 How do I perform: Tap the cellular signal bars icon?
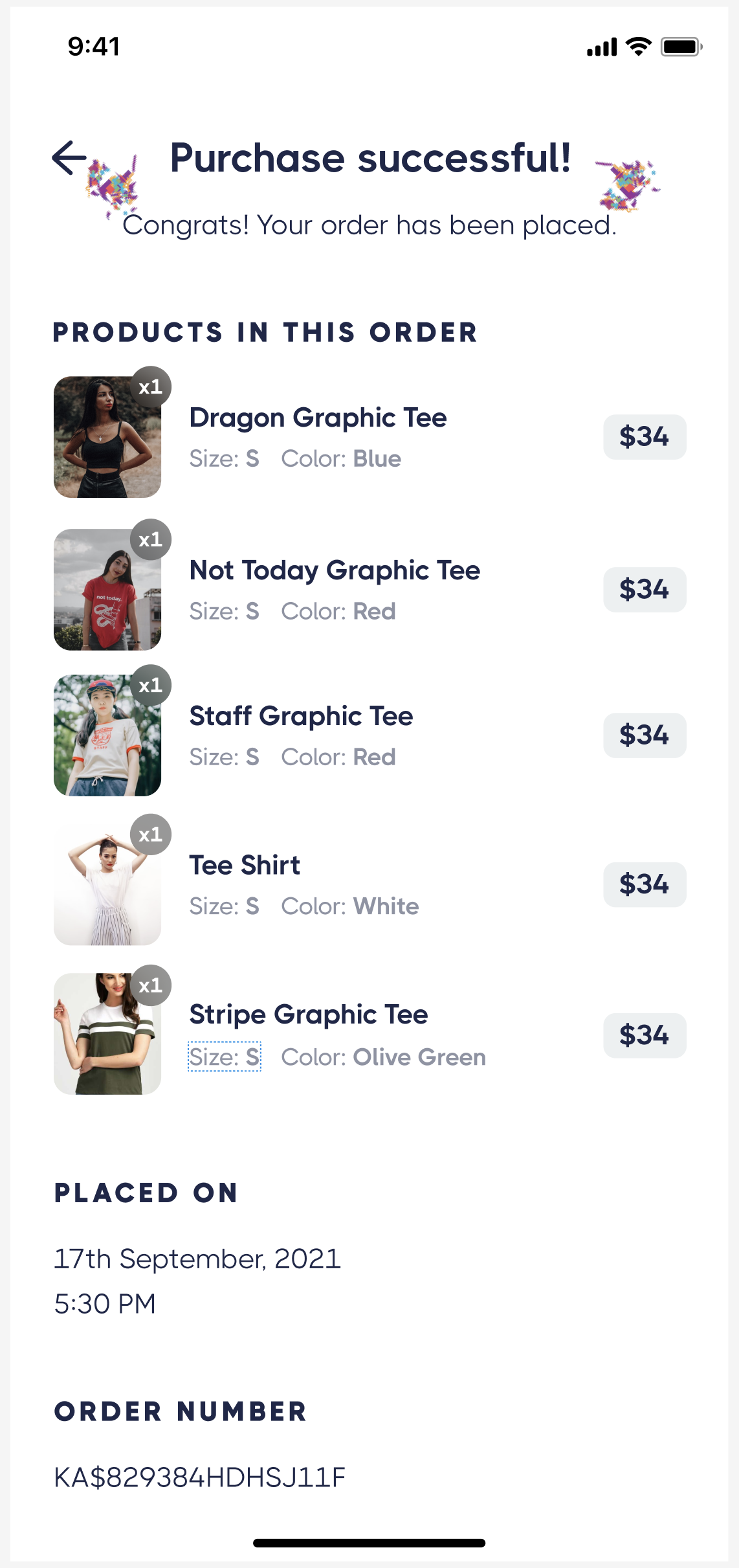point(602,46)
